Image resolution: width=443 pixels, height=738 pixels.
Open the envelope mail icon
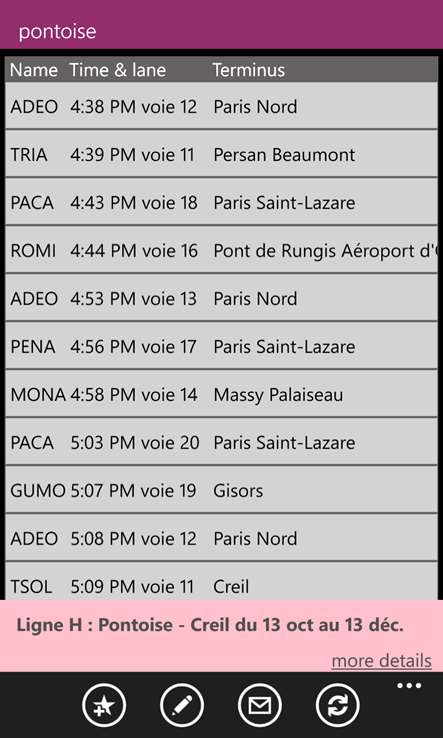pyautogui.click(x=260, y=706)
